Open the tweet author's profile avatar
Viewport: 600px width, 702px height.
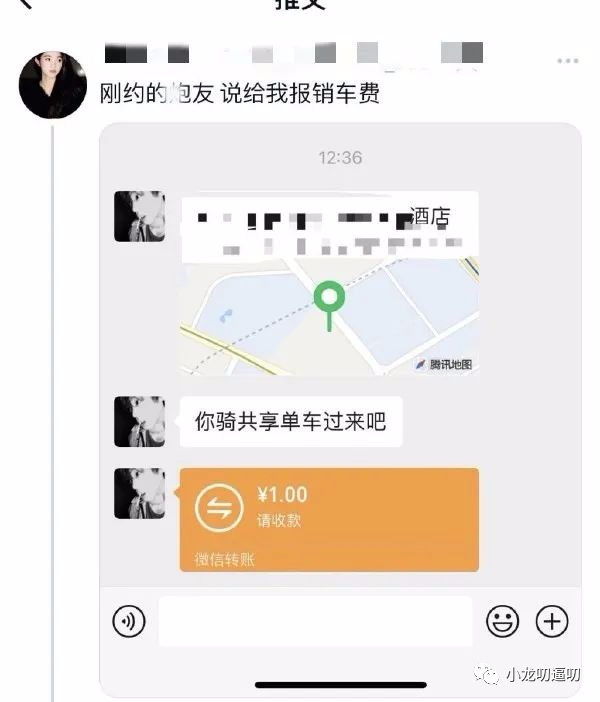[x=52, y=84]
